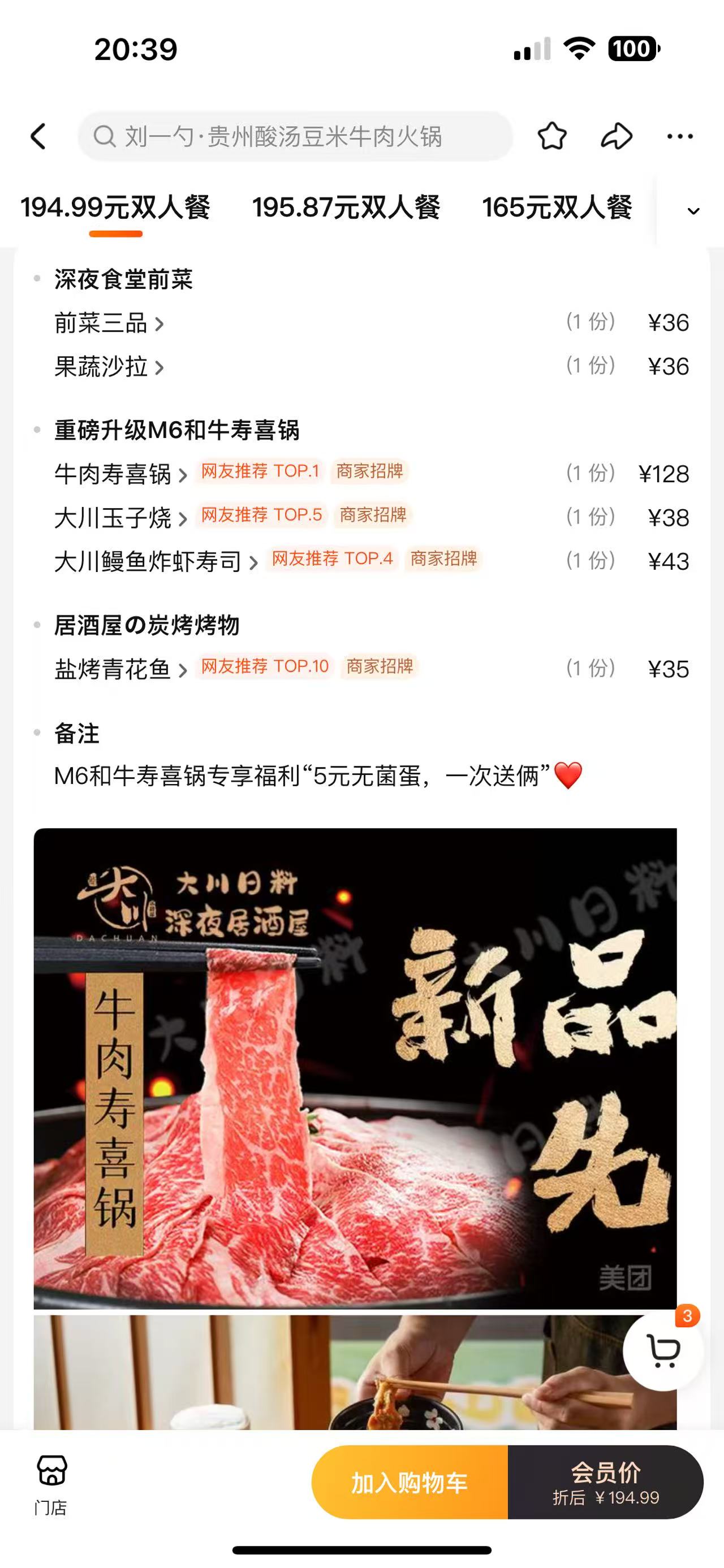Expand the package tabs dropdown arrow
The height and width of the screenshot is (1568, 724).
[693, 211]
